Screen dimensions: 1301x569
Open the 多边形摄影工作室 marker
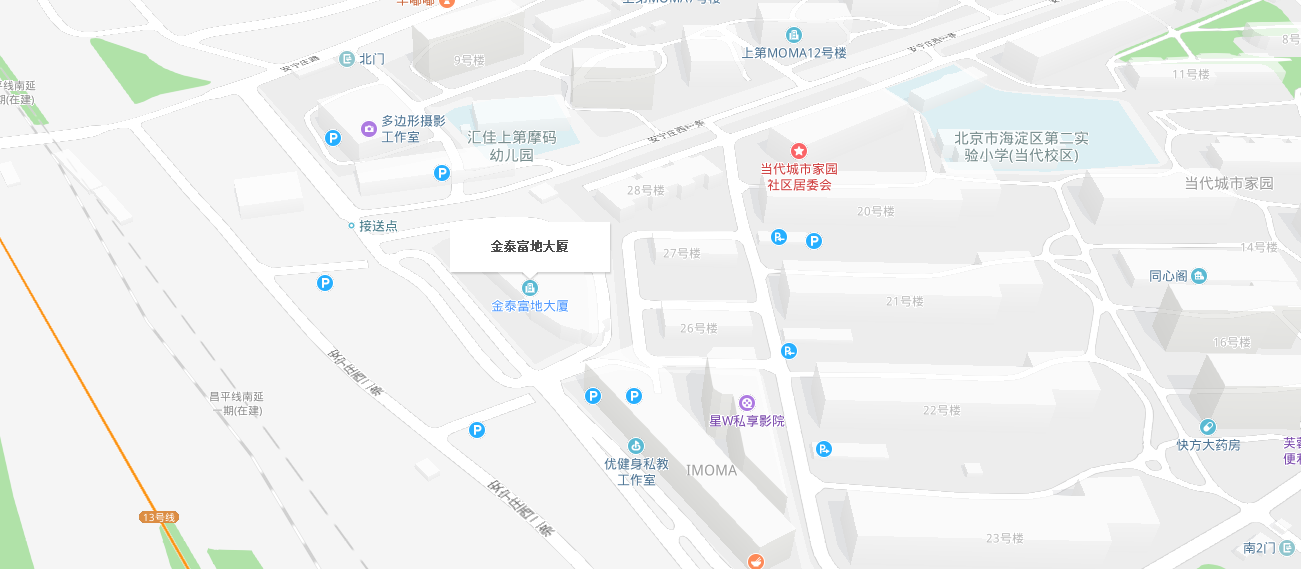pyautogui.click(x=369, y=128)
